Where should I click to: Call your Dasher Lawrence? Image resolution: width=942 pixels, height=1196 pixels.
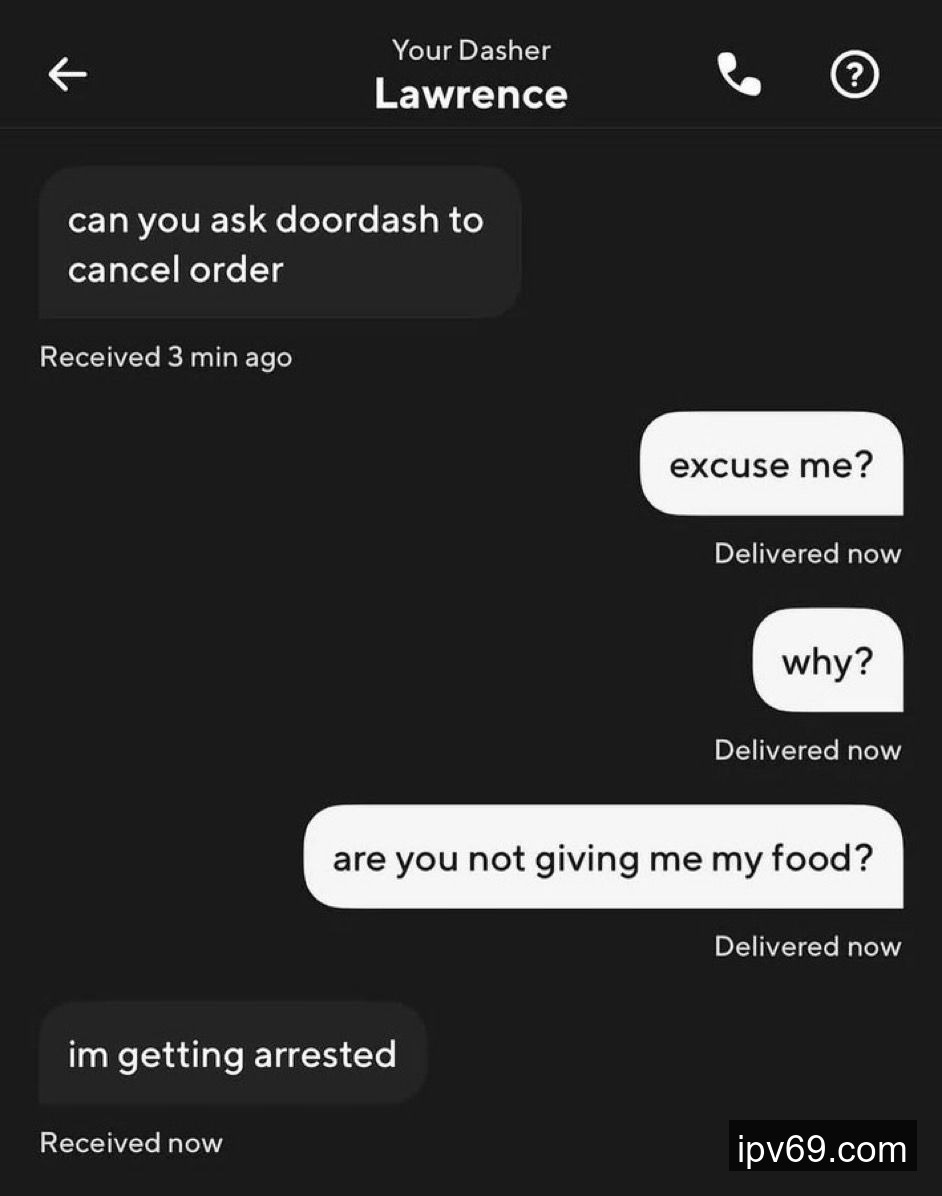coord(739,75)
